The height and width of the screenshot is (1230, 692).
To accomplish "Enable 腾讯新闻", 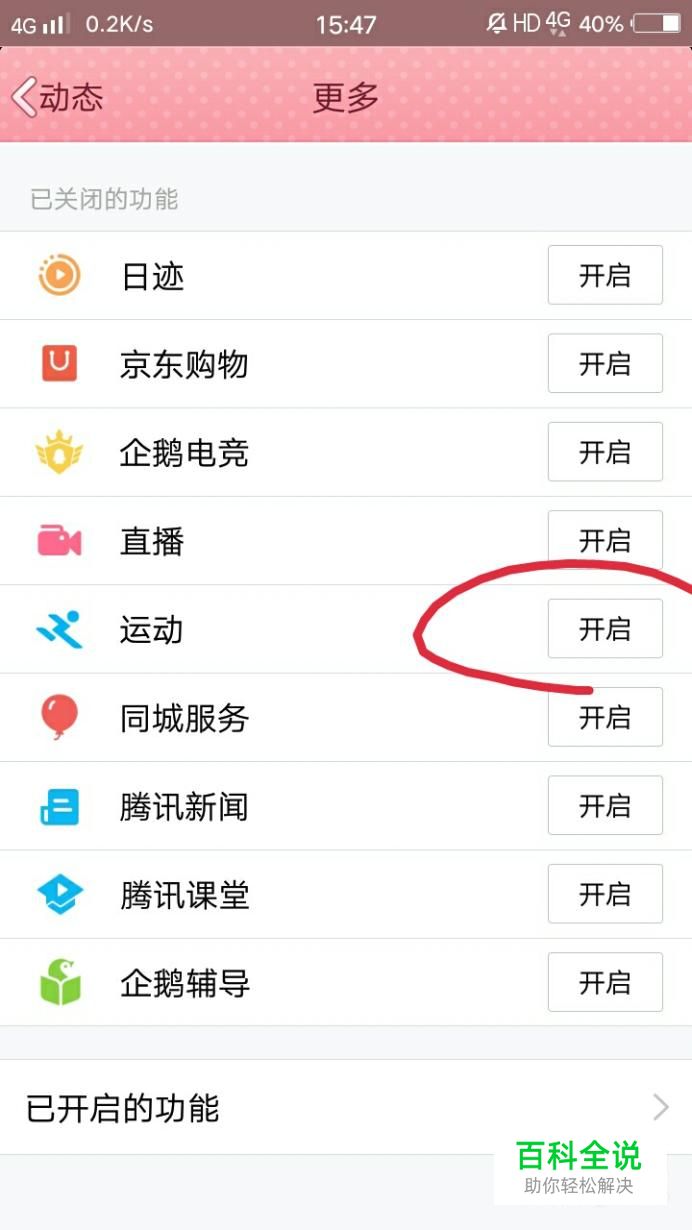I will (x=605, y=805).
